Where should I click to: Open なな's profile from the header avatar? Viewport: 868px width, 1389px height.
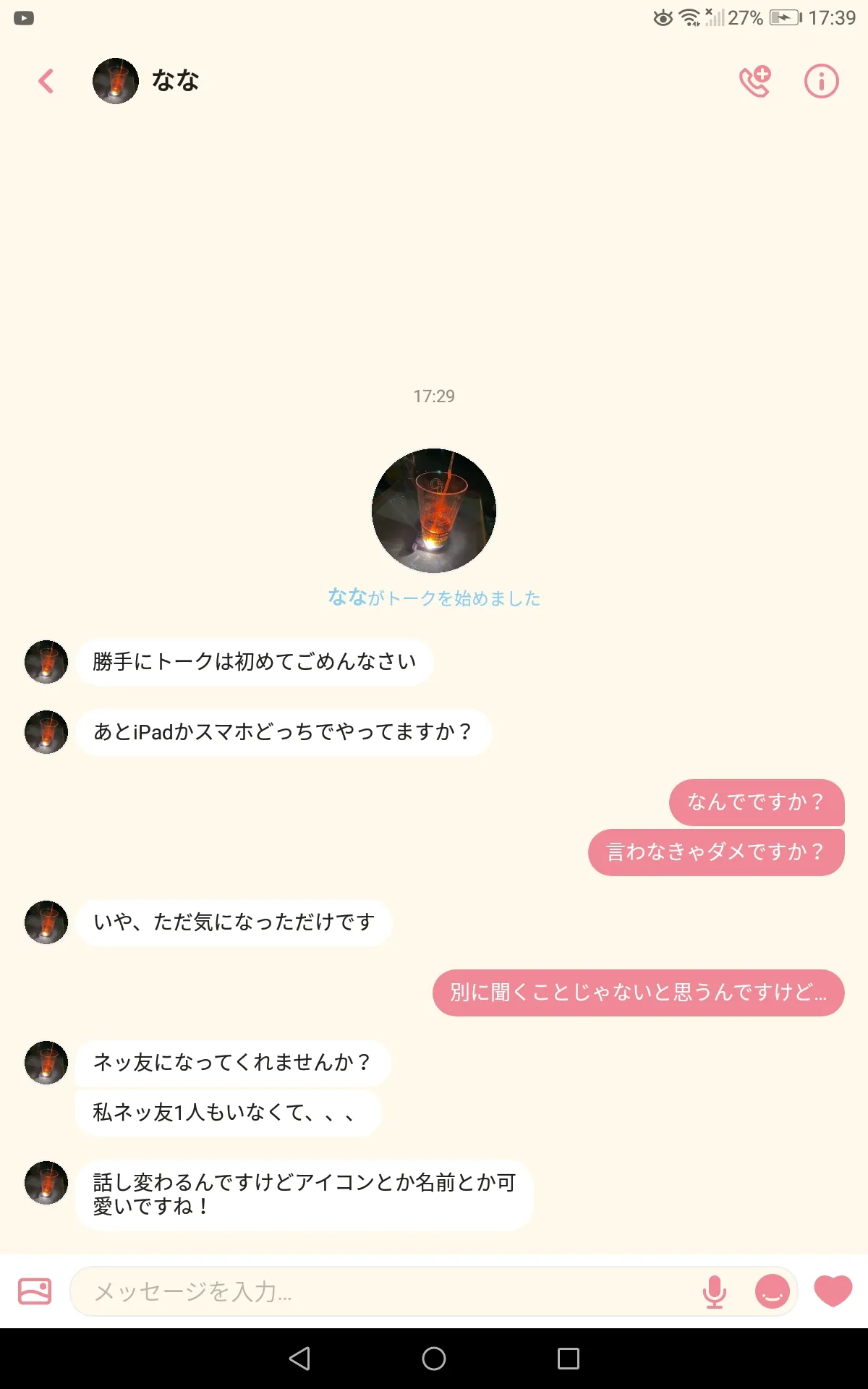pos(116,81)
